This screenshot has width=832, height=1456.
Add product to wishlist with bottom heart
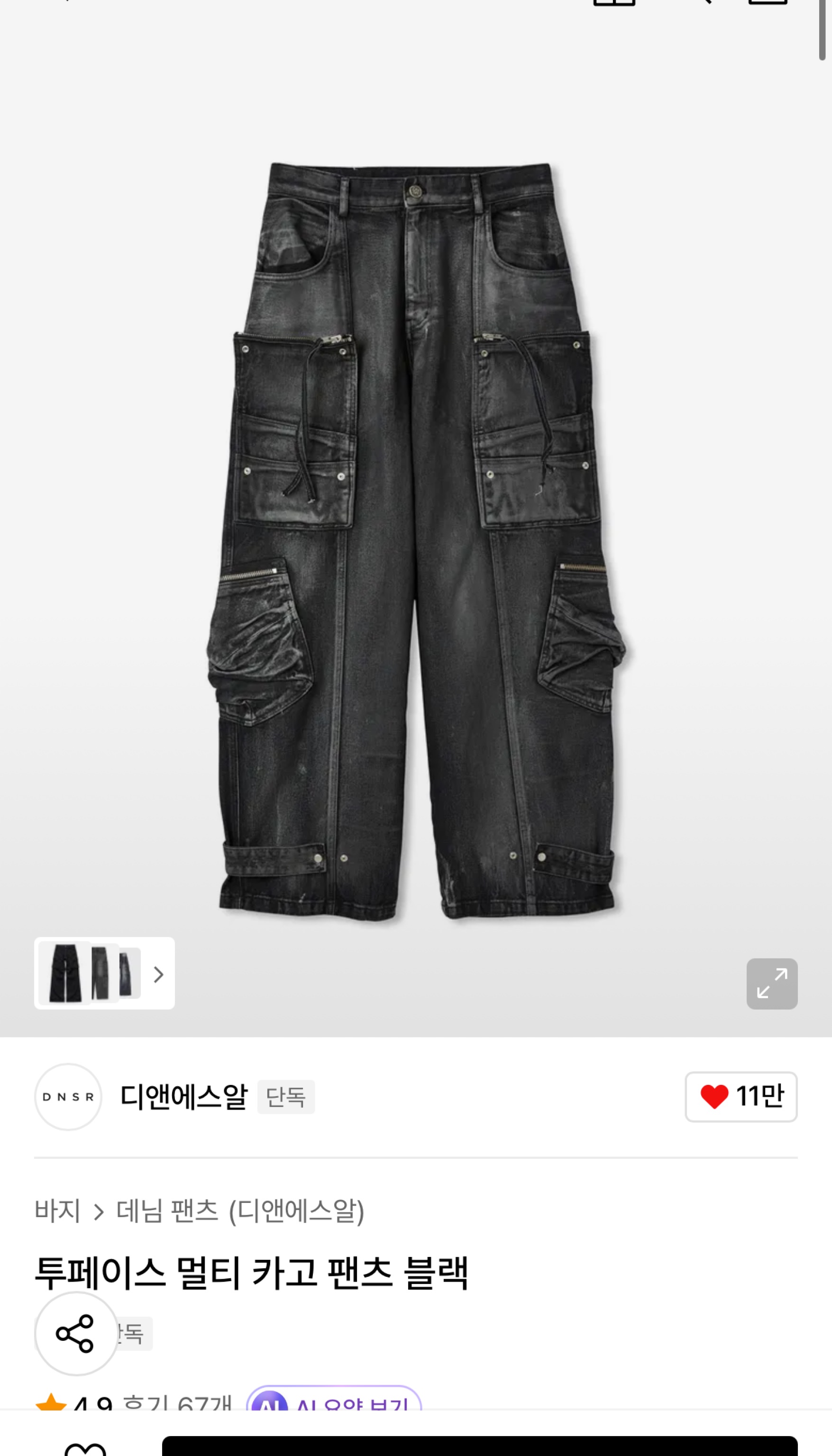(85, 1448)
